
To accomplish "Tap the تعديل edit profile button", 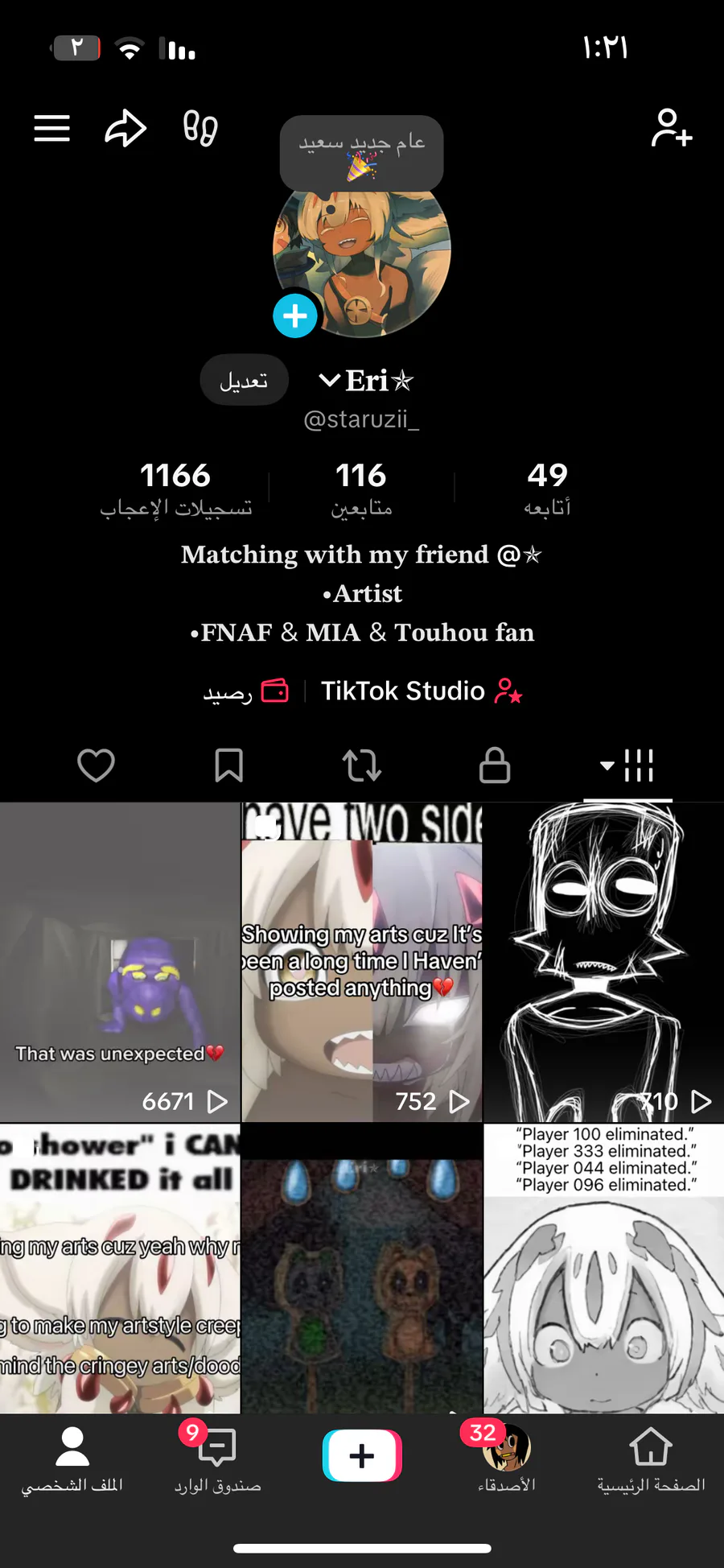I will pos(244,380).
